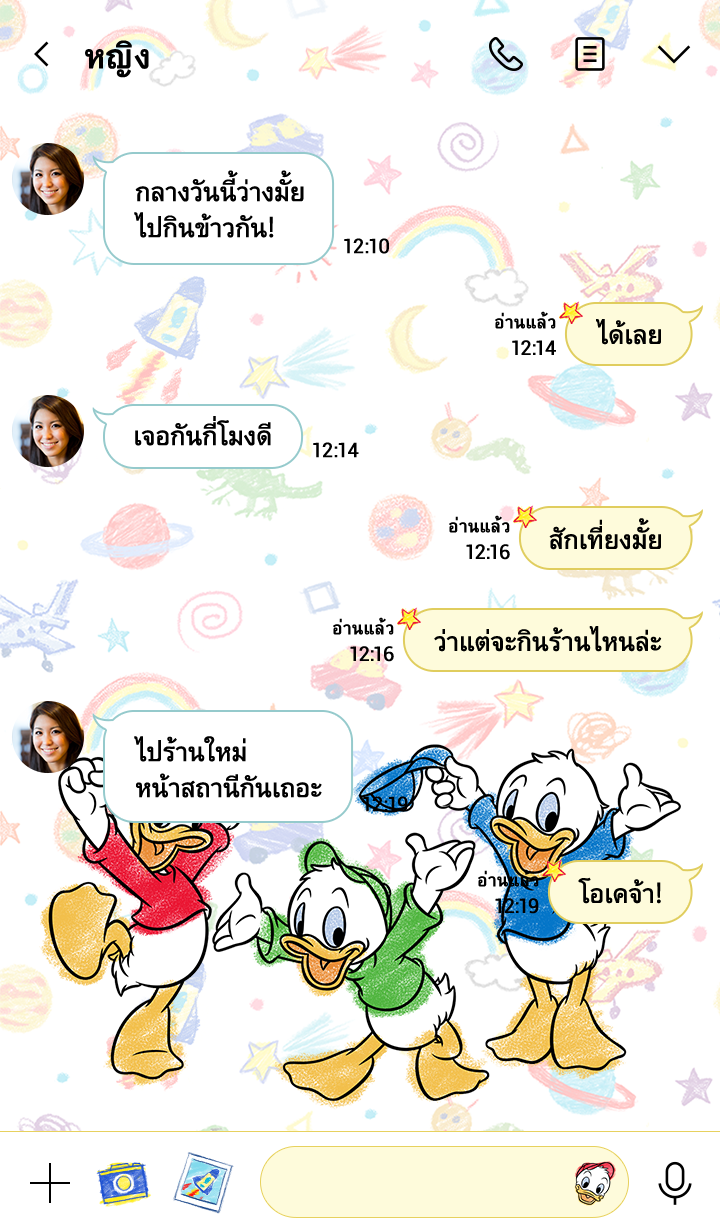Open the plus attachment menu
Viewport: 720px width, 1232px height.
click(50, 1183)
